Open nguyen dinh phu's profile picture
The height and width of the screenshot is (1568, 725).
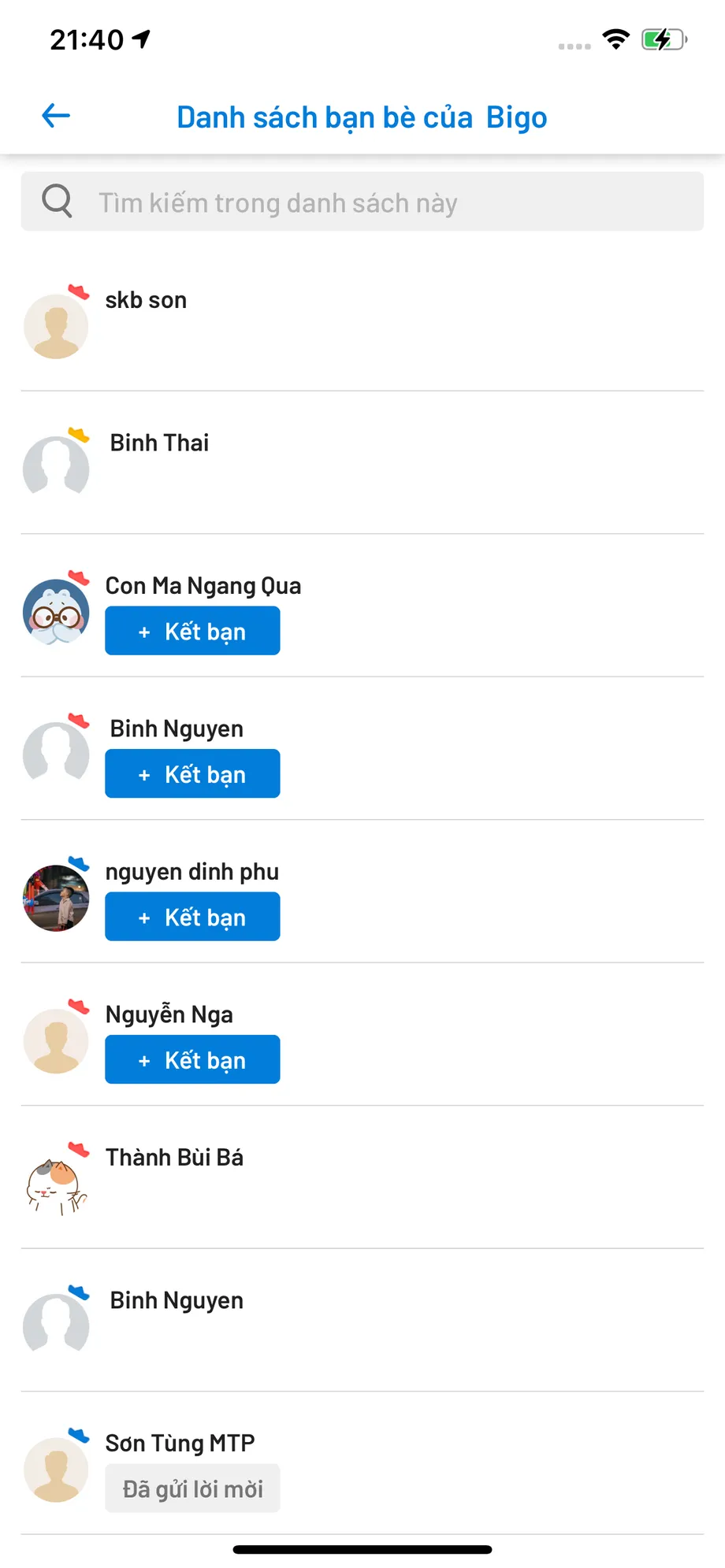pyautogui.click(x=56, y=899)
